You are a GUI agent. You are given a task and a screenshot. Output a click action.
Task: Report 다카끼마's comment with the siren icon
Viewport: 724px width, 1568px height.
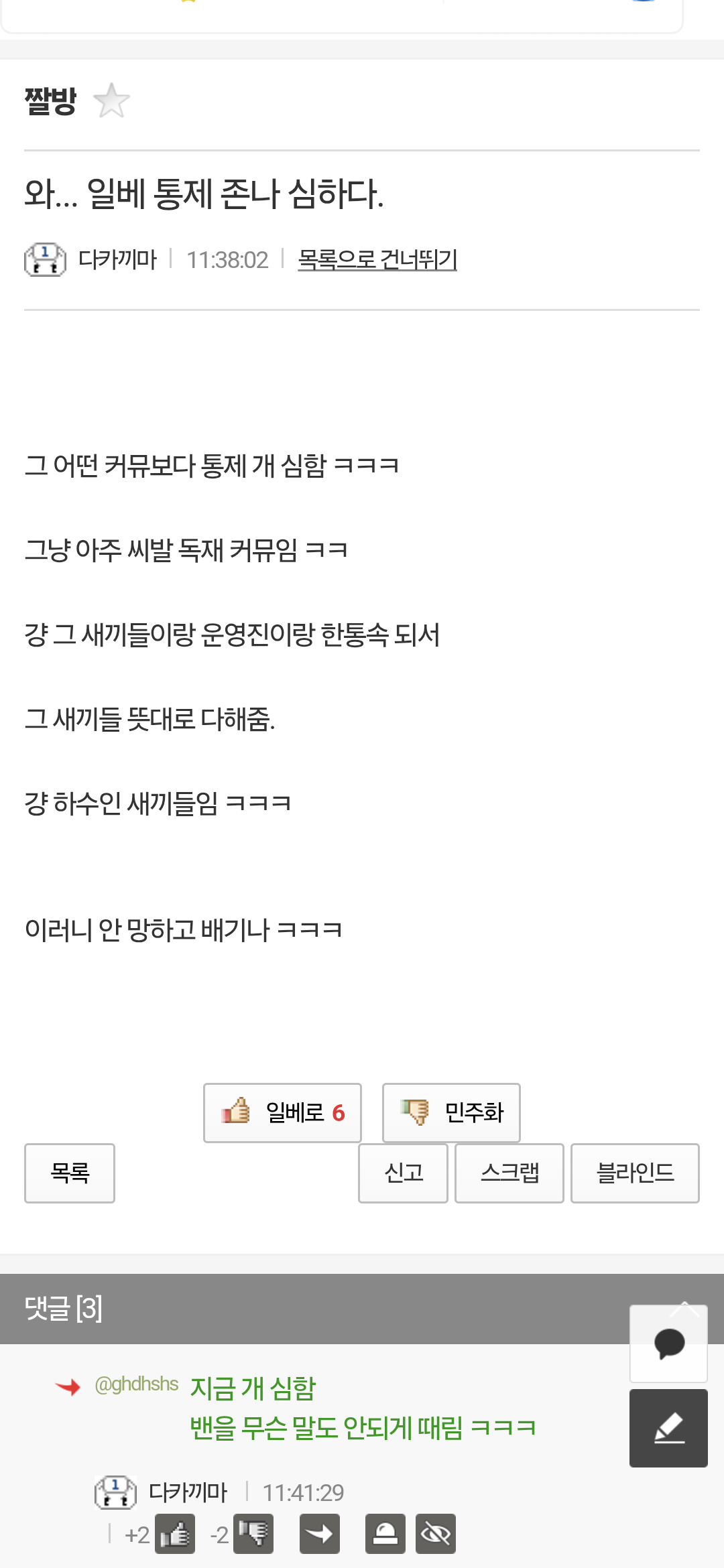click(x=385, y=1534)
